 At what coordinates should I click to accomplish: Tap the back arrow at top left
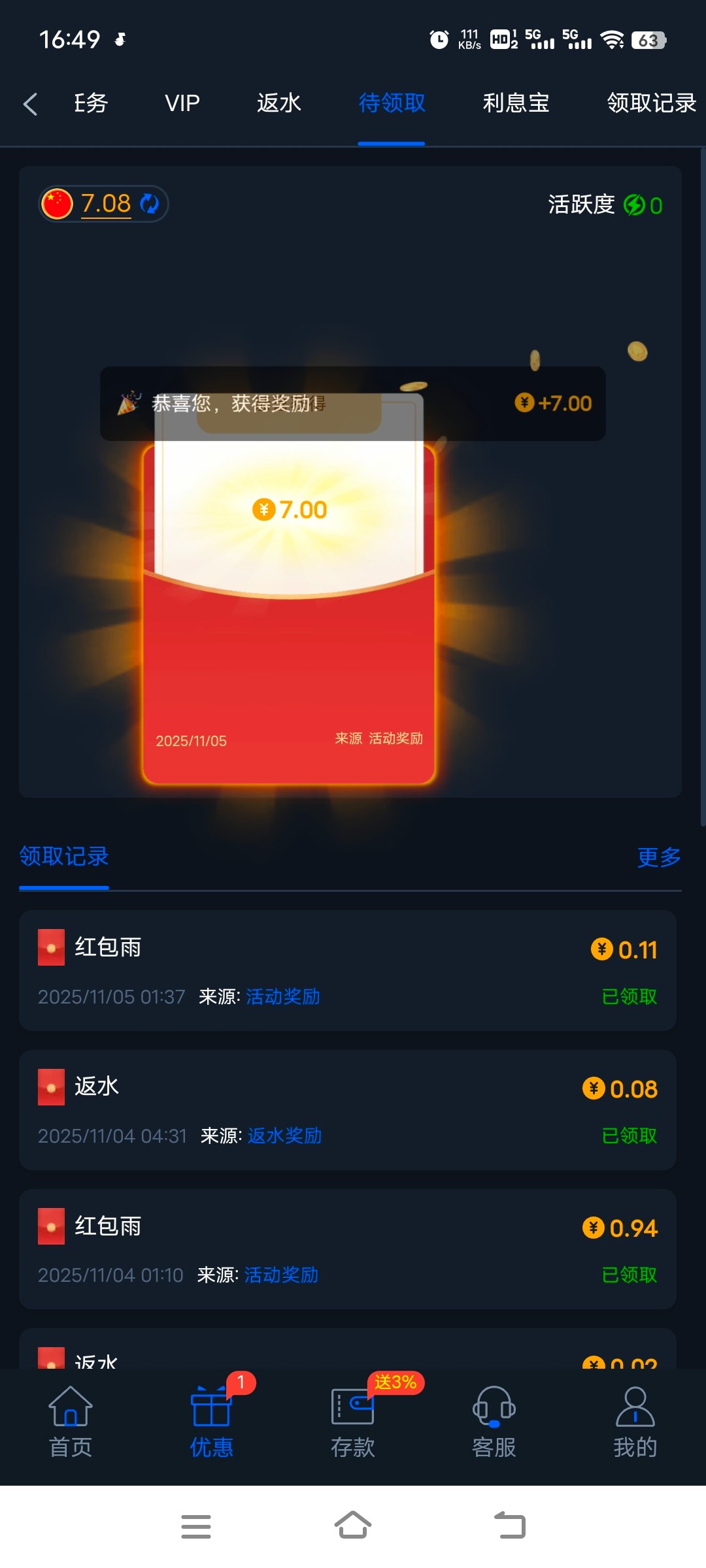(x=29, y=103)
